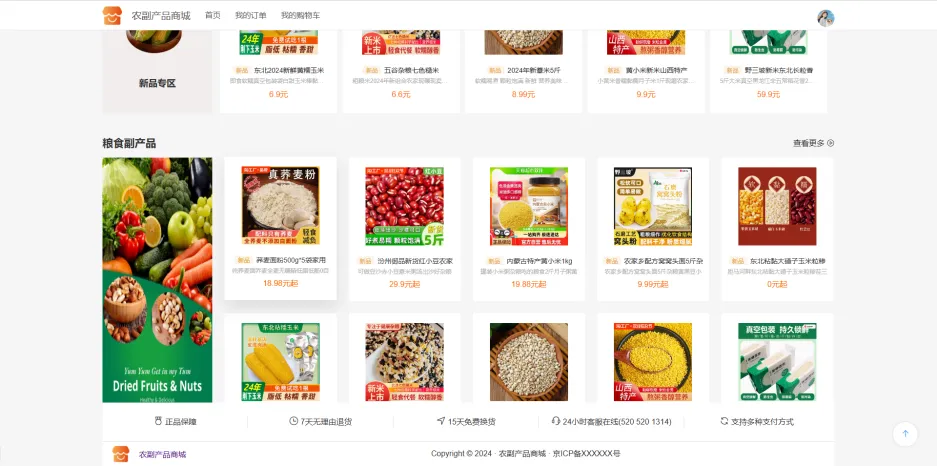Open 我的购物车 from the top bar
The image size is (937, 466).
coord(300,15)
